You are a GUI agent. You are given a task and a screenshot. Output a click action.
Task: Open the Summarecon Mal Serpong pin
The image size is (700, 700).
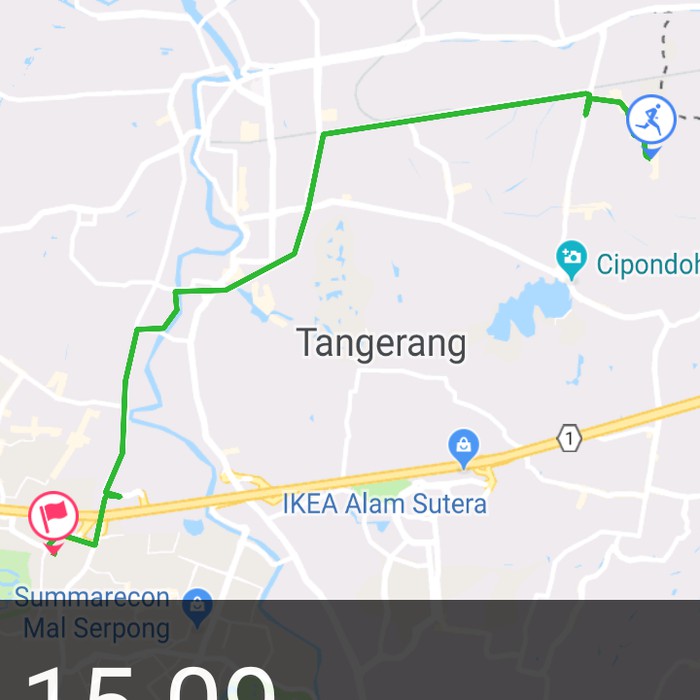pos(198,605)
